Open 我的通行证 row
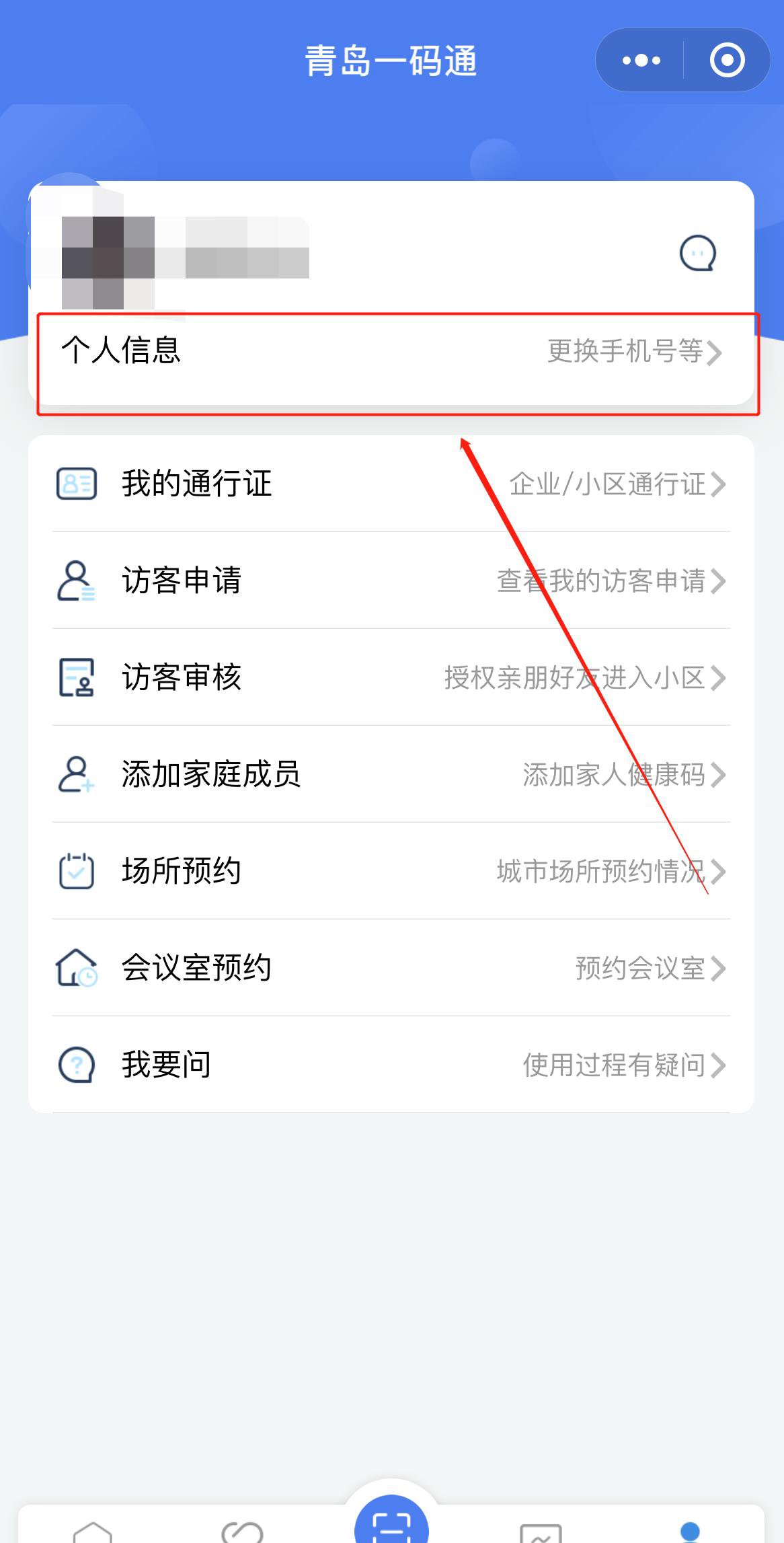The width and height of the screenshot is (784, 1543). [391, 484]
